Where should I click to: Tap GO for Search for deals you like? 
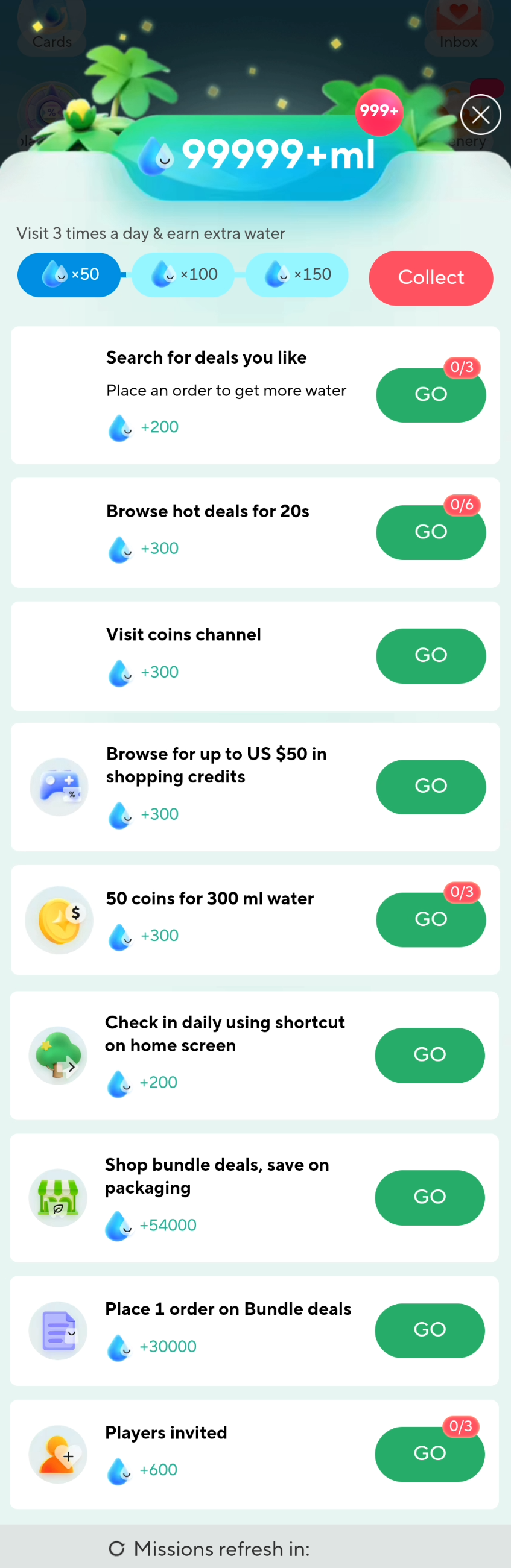click(431, 394)
